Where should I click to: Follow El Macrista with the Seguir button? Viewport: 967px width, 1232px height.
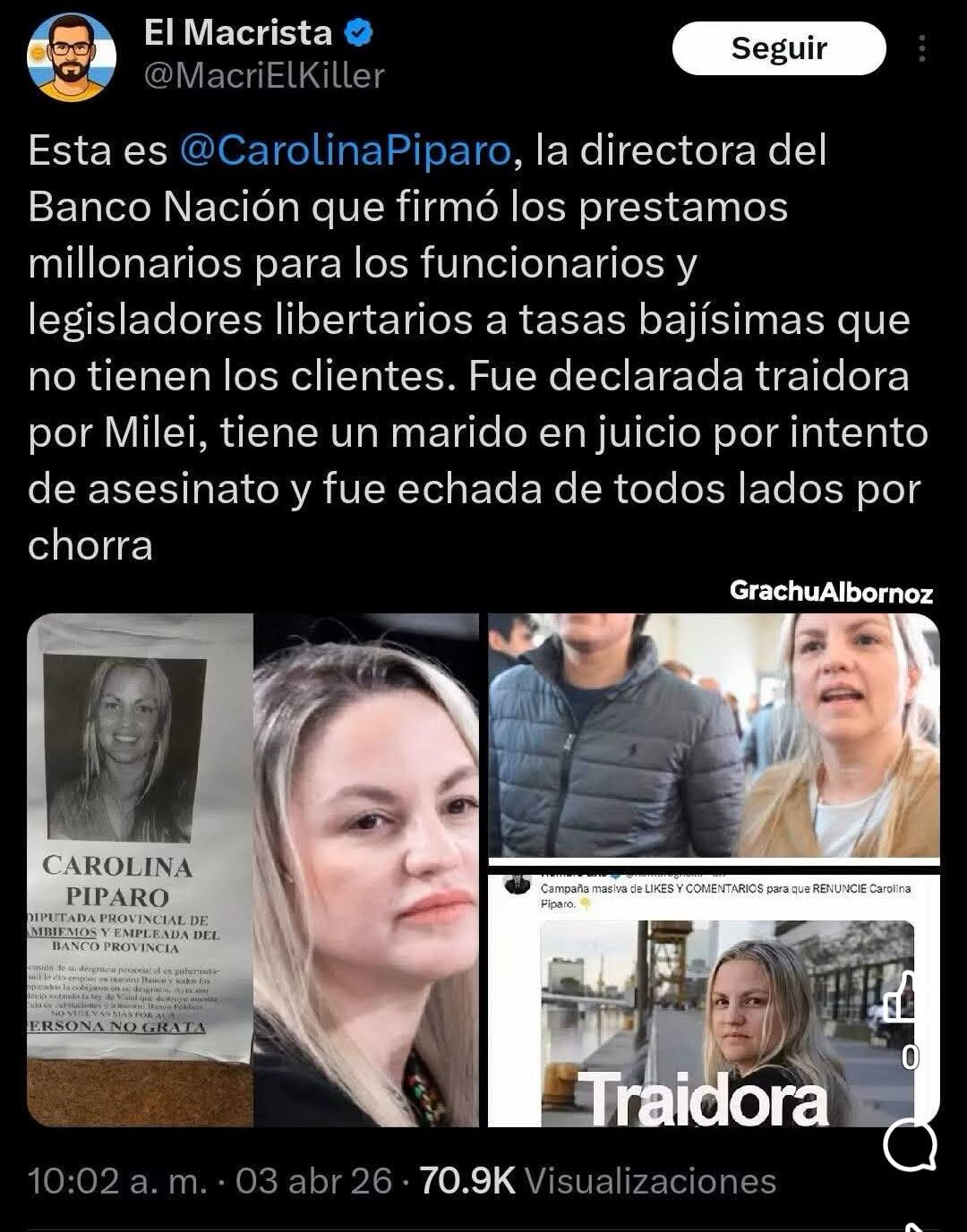coord(778,48)
